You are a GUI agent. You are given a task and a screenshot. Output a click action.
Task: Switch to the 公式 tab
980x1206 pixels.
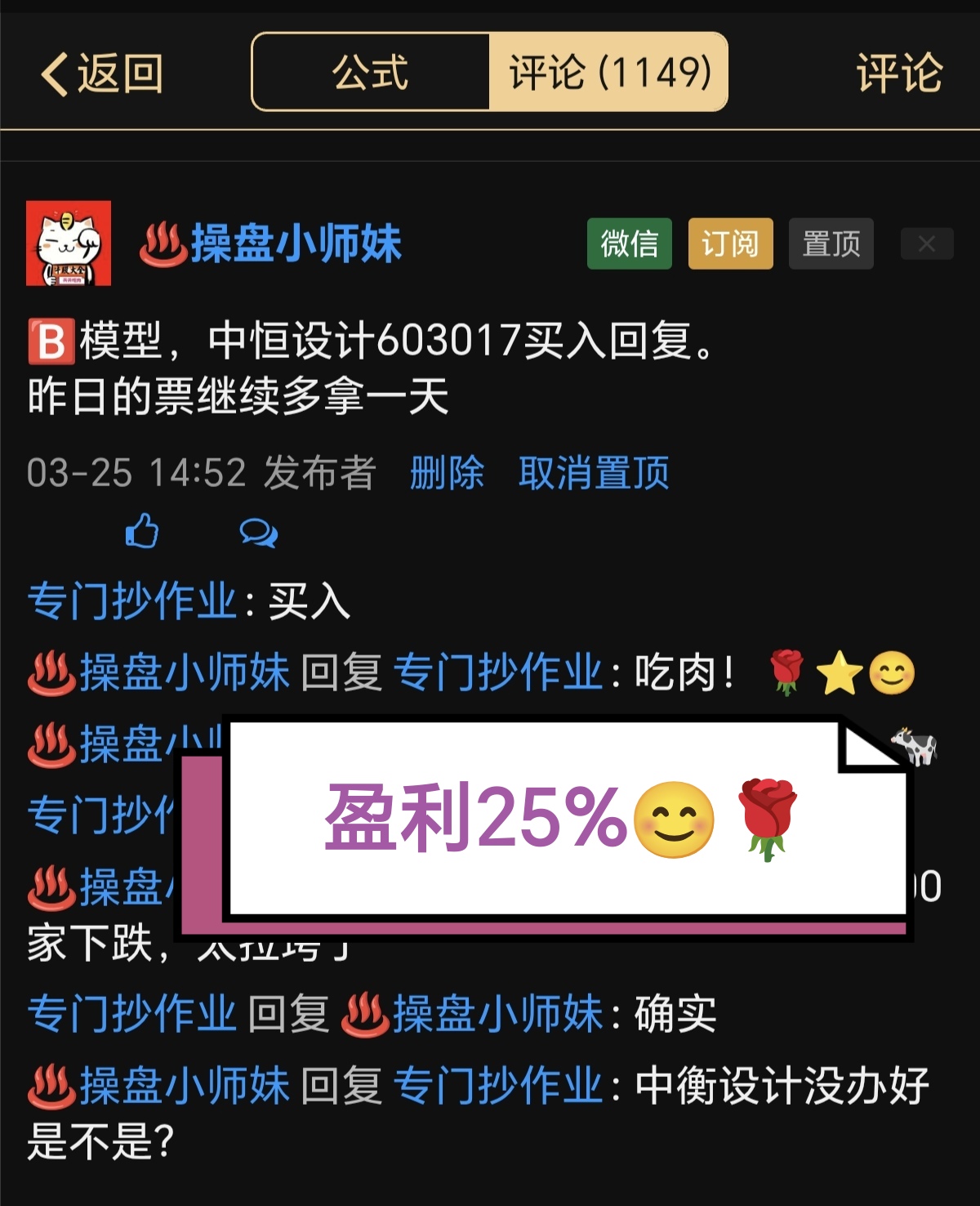click(x=370, y=73)
